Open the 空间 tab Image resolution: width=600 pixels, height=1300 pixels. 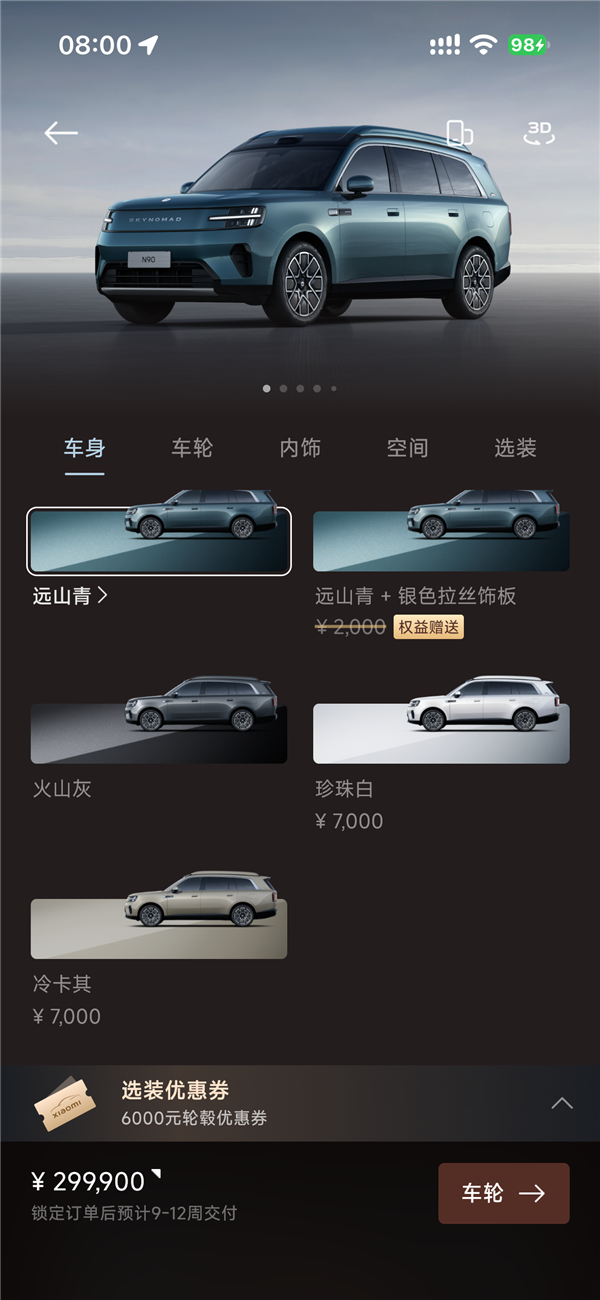coord(407,447)
